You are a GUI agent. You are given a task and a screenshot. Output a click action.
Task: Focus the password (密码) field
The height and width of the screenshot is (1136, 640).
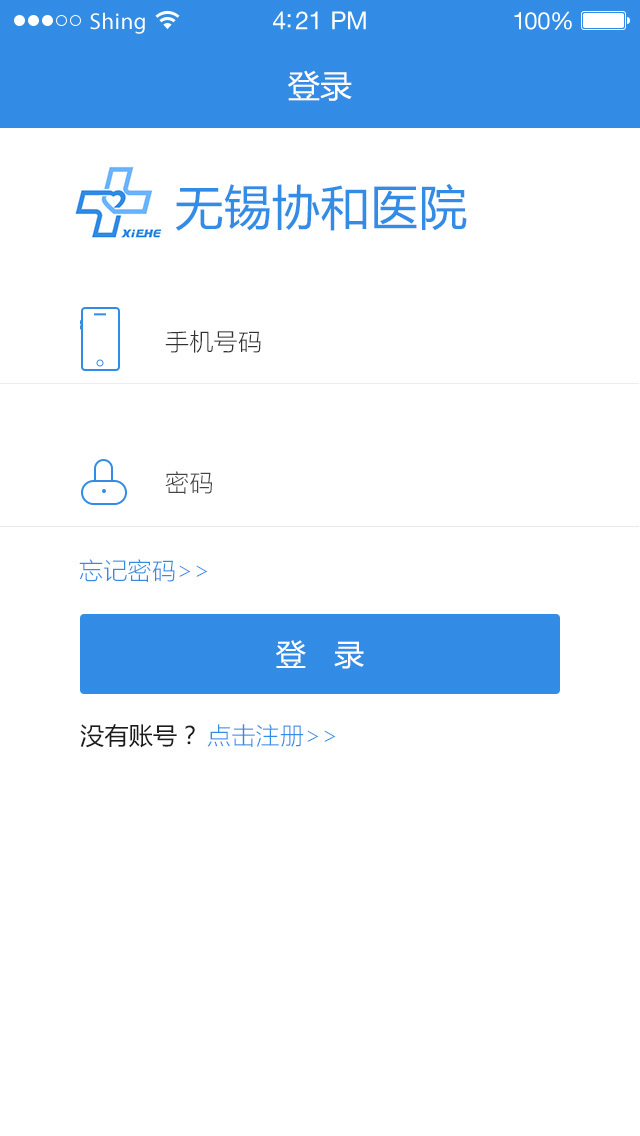pyautogui.click(x=350, y=484)
